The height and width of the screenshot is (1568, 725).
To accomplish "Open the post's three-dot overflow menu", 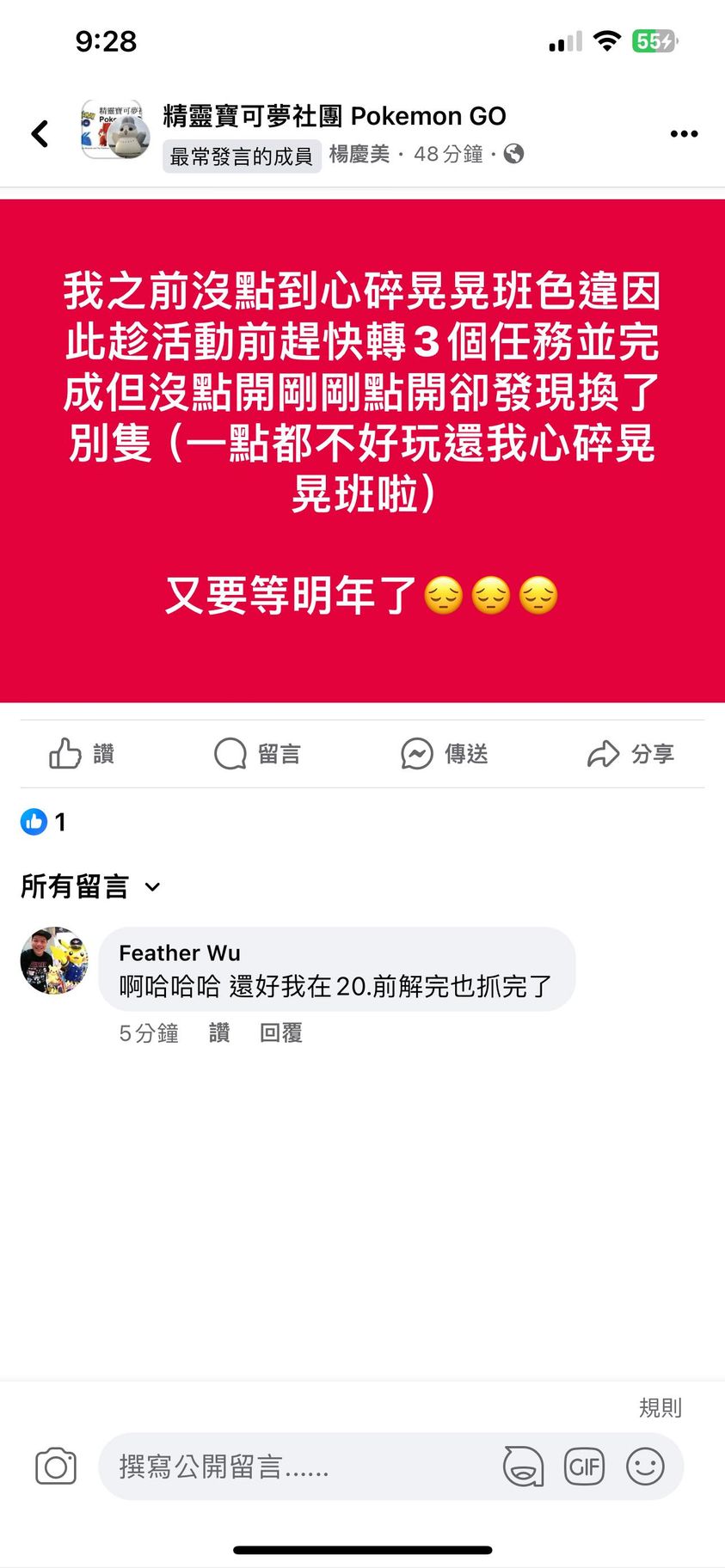I will tap(684, 133).
